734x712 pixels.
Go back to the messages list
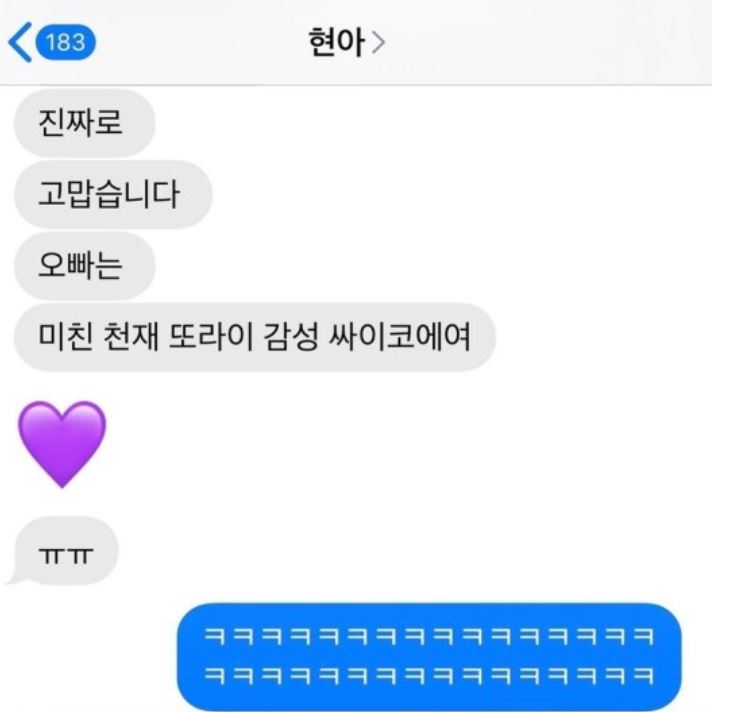(x=50, y=43)
